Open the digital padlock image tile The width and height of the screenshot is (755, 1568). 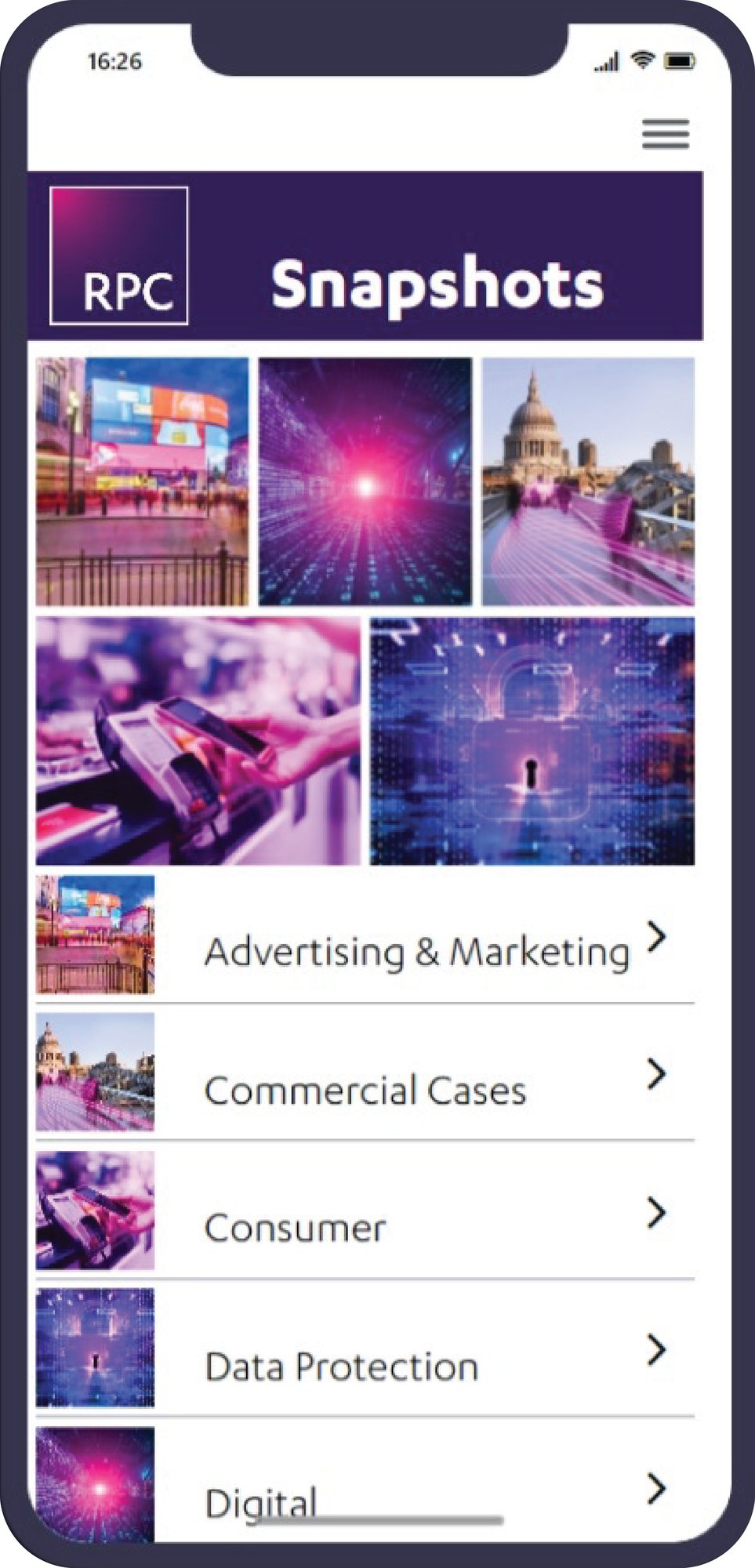coord(532,741)
